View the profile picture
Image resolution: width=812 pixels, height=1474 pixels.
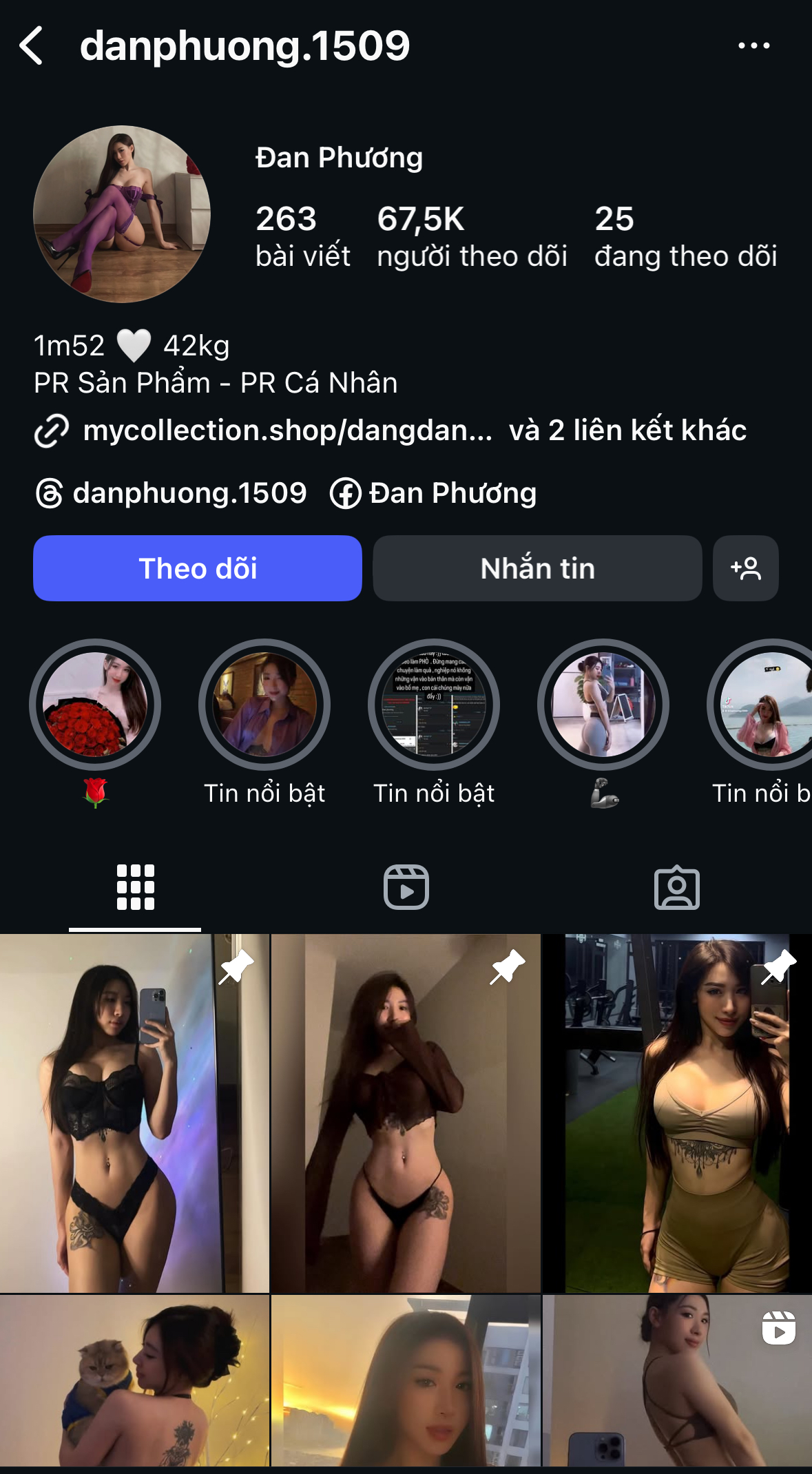122,214
